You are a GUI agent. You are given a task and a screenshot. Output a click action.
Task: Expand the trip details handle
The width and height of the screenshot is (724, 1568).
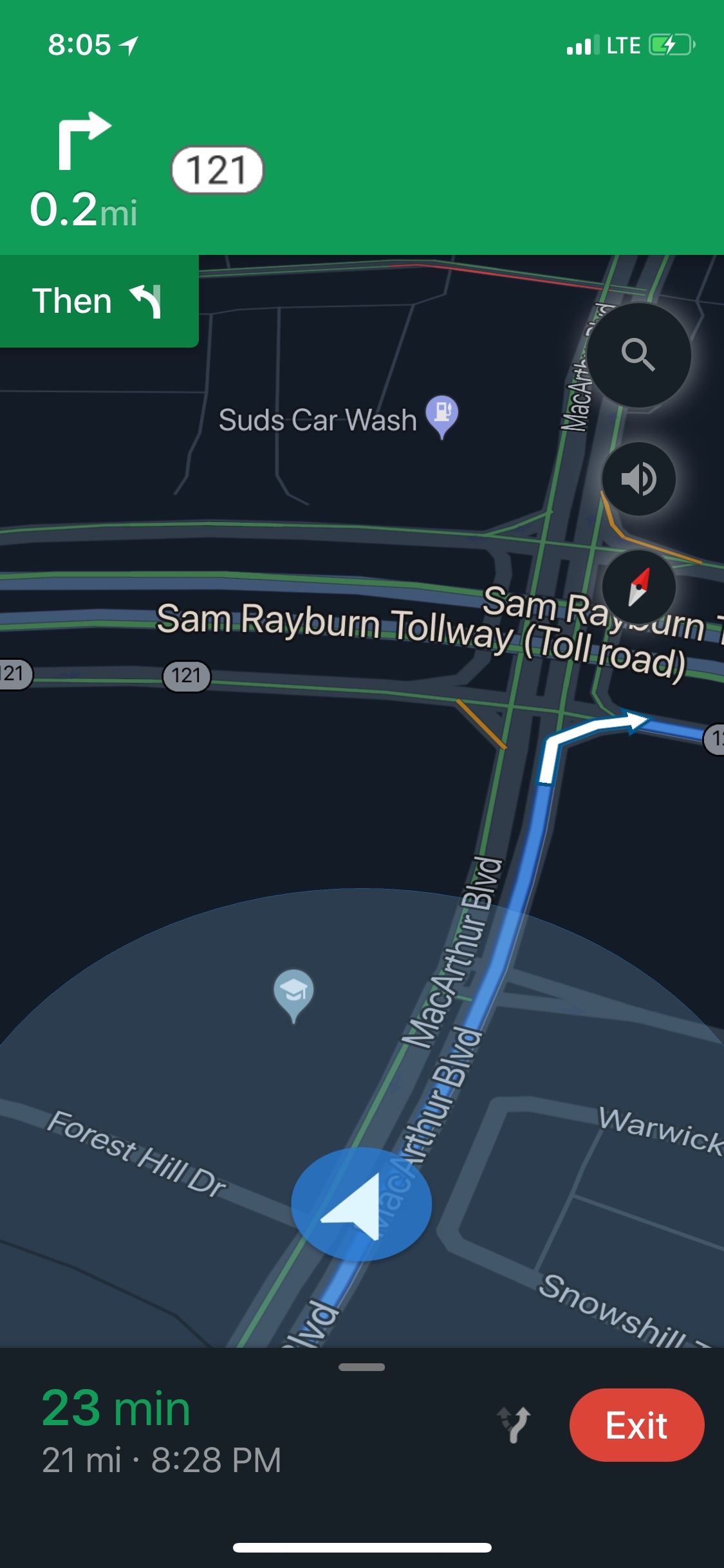tap(361, 1367)
